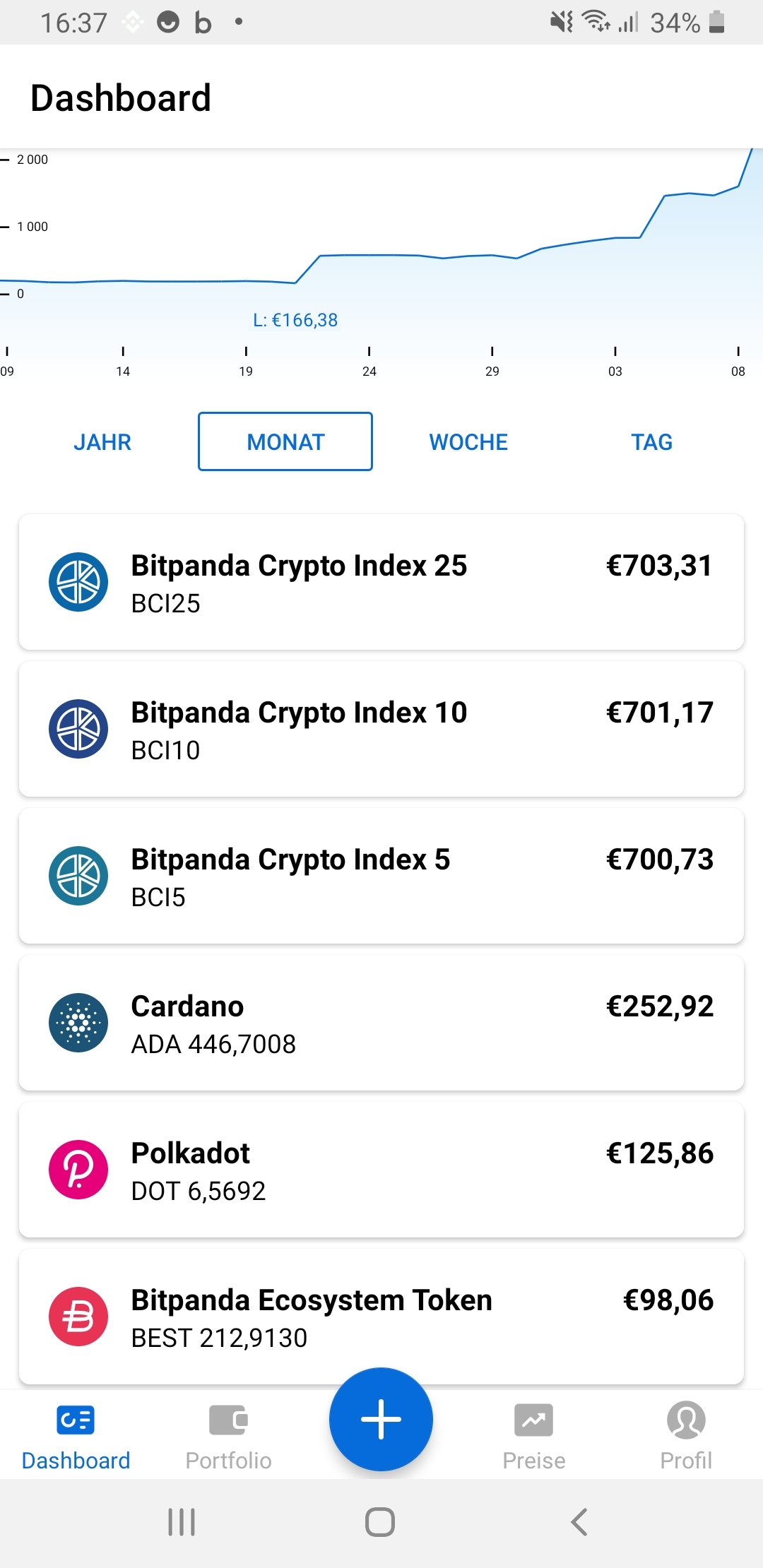View Bitpanda Crypto Index 5 details
This screenshot has width=763, height=1568.
coord(381,876)
